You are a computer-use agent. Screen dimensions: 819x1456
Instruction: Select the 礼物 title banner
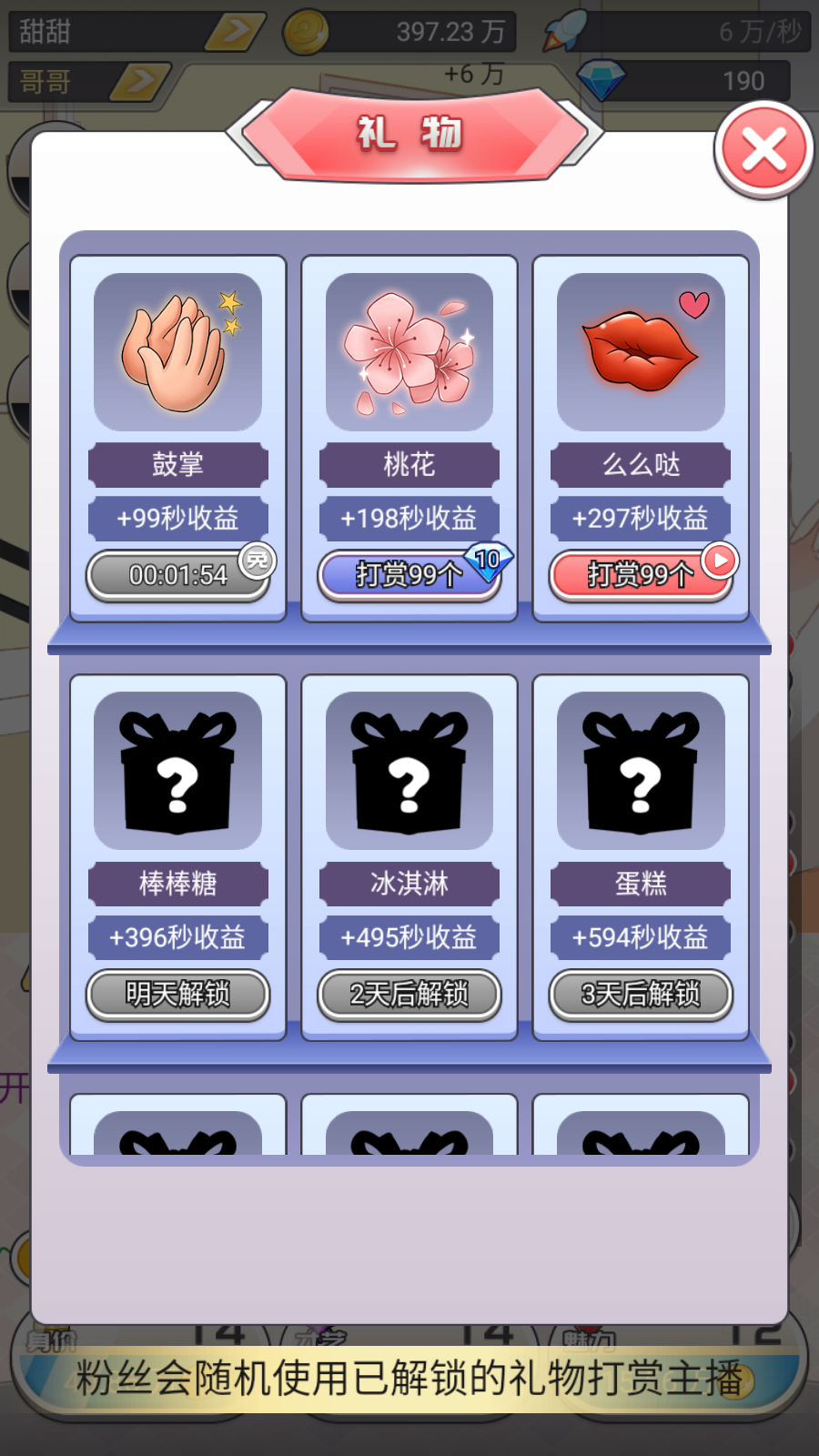coord(409,133)
